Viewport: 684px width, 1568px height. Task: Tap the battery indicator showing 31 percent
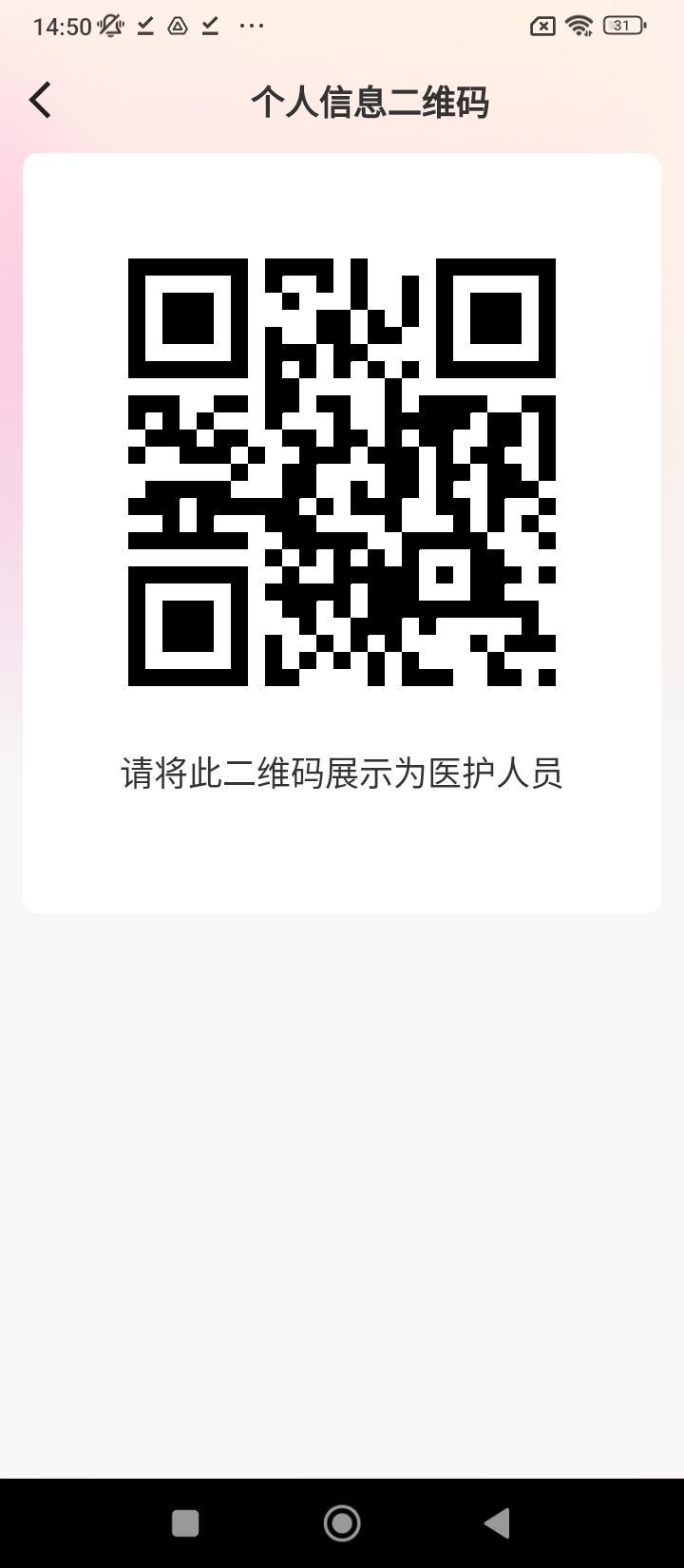tap(621, 26)
